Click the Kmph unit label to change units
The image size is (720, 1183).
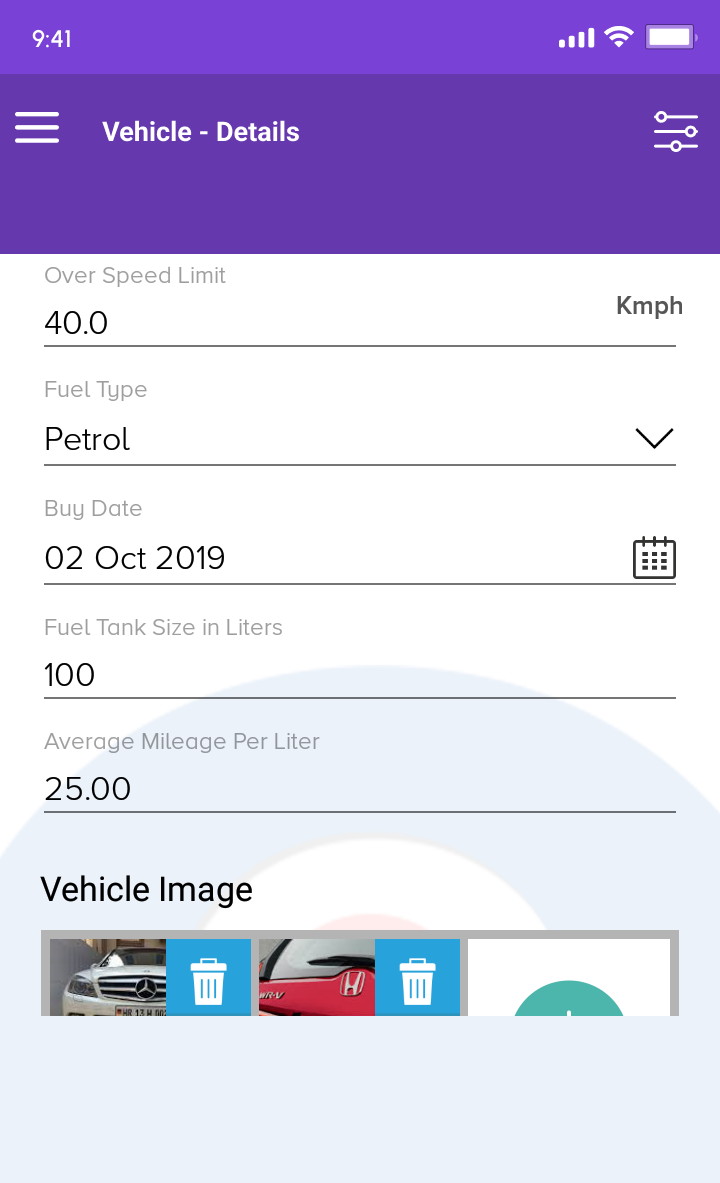(x=649, y=306)
